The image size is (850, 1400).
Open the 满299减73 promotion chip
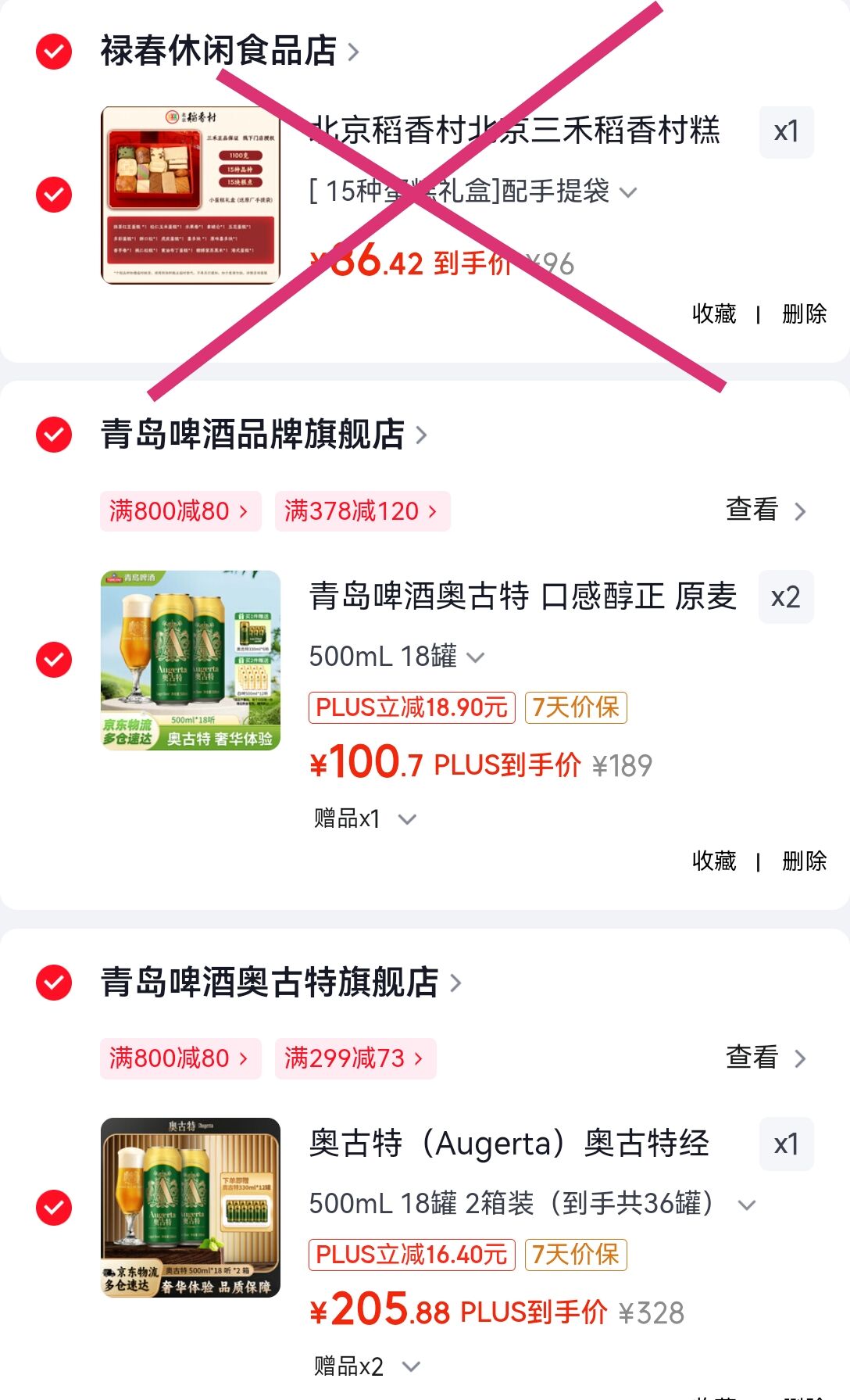pyautogui.click(x=355, y=1058)
